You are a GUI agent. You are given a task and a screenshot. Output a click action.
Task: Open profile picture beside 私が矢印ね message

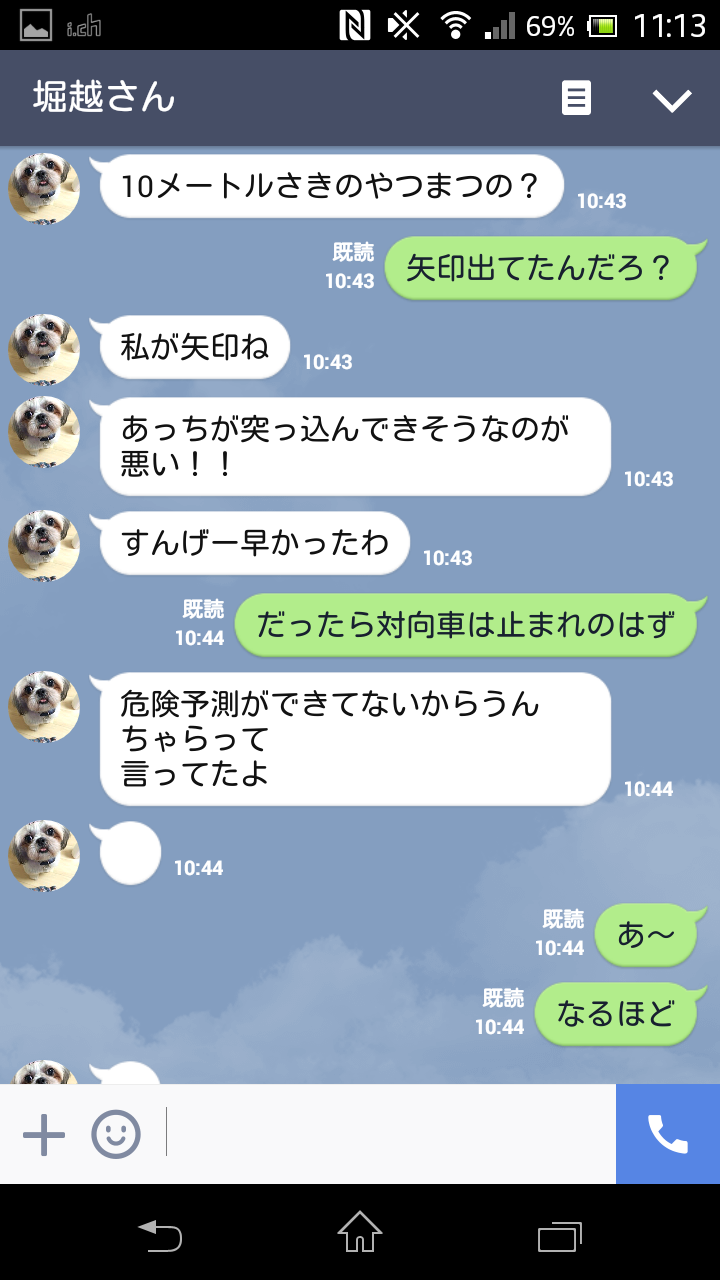coord(44,349)
